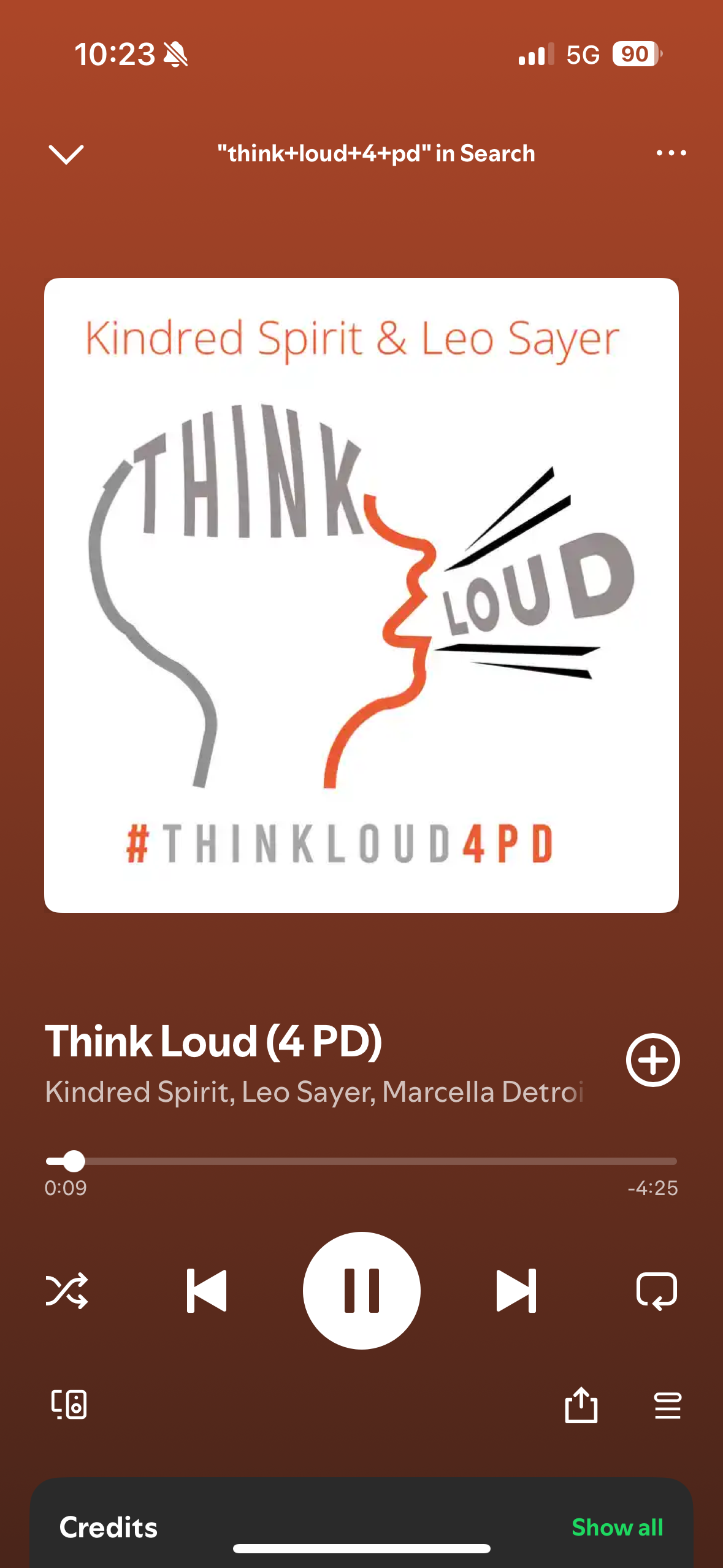
Task: Open the Think Loud album artwork
Action: pyautogui.click(x=361, y=595)
